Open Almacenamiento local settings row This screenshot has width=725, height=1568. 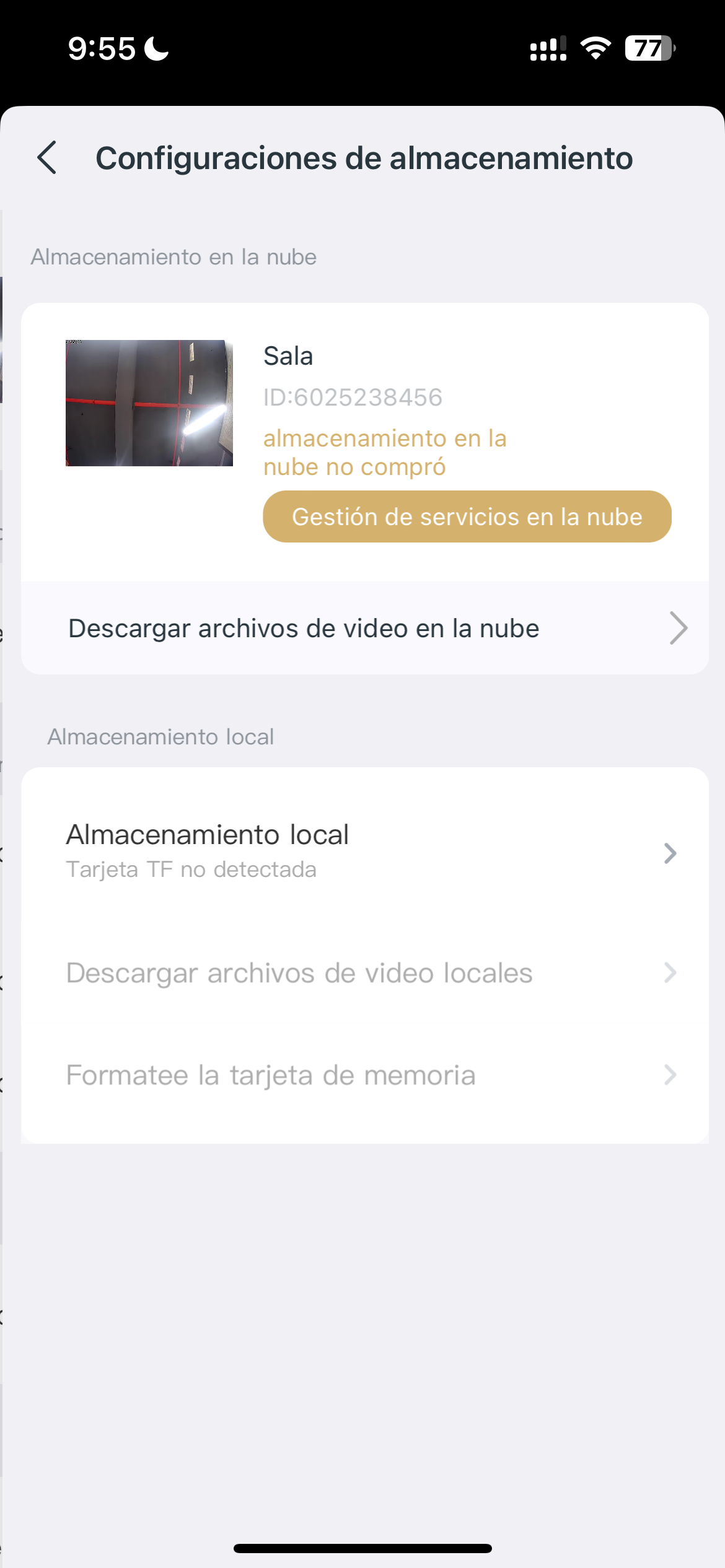click(364, 852)
